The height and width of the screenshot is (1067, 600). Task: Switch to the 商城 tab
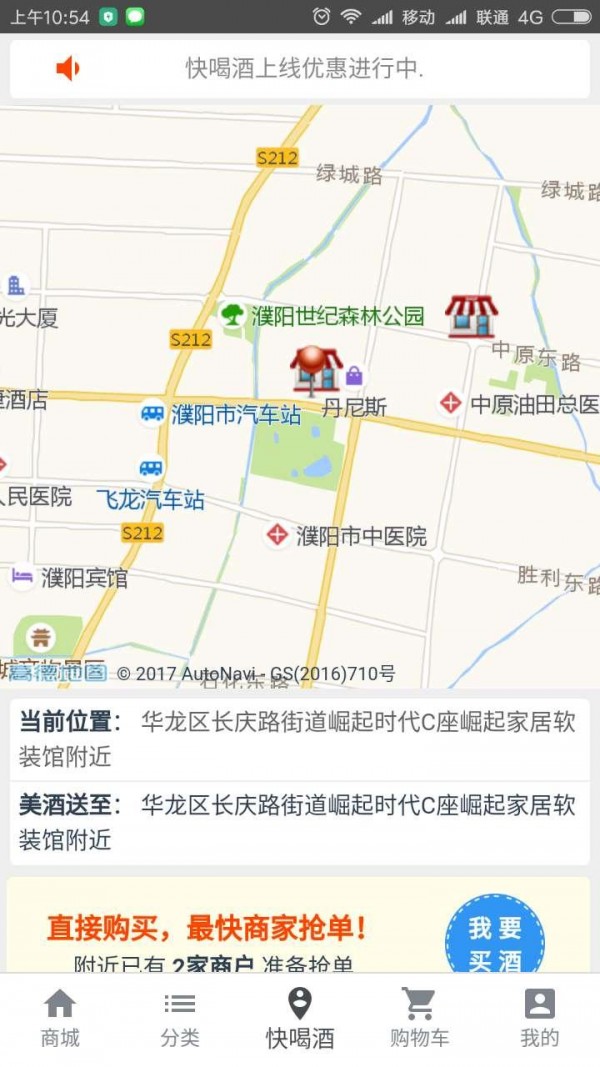point(60,1018)
